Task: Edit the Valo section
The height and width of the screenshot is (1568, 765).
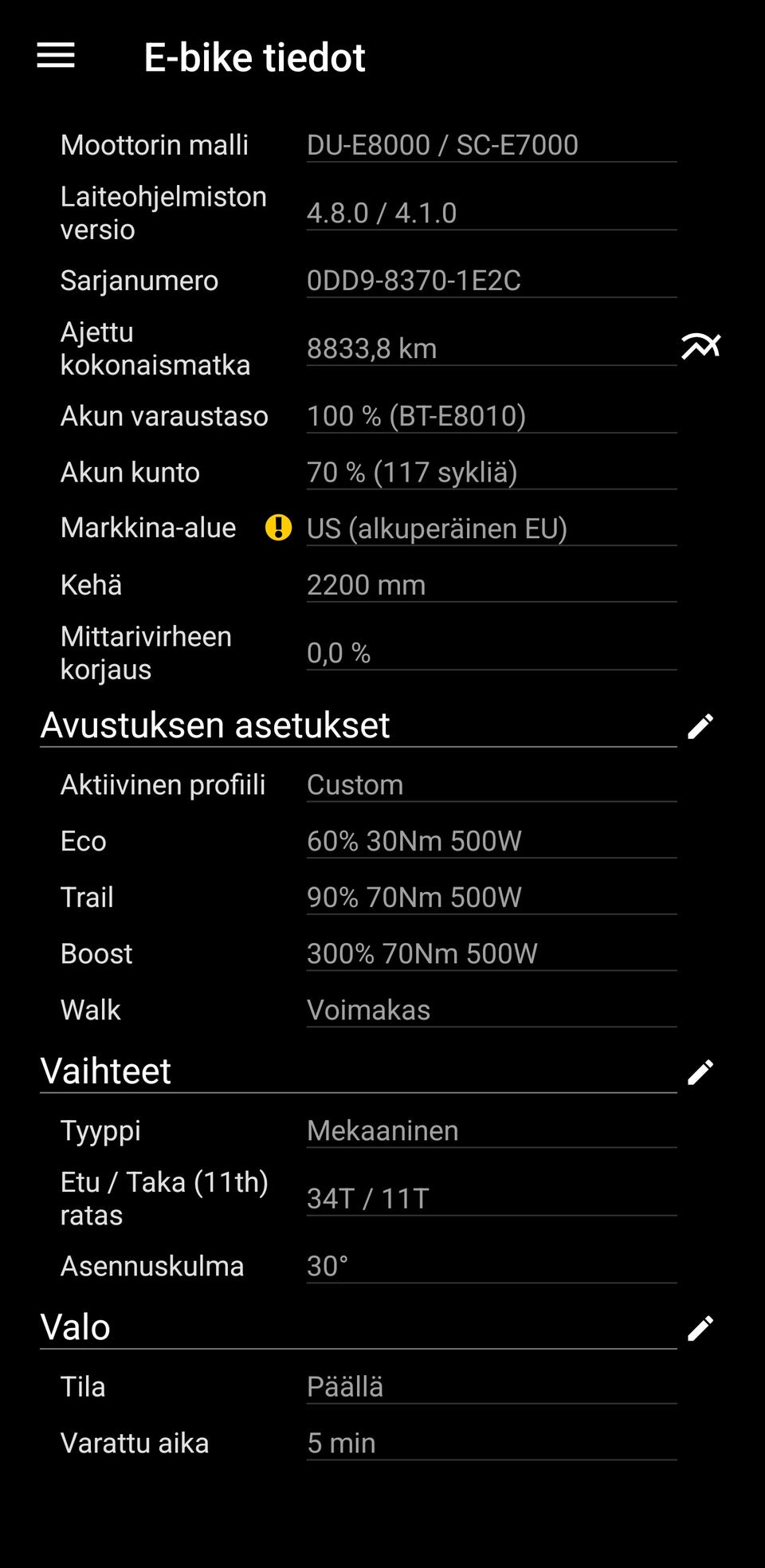Action: [700, 1328]
